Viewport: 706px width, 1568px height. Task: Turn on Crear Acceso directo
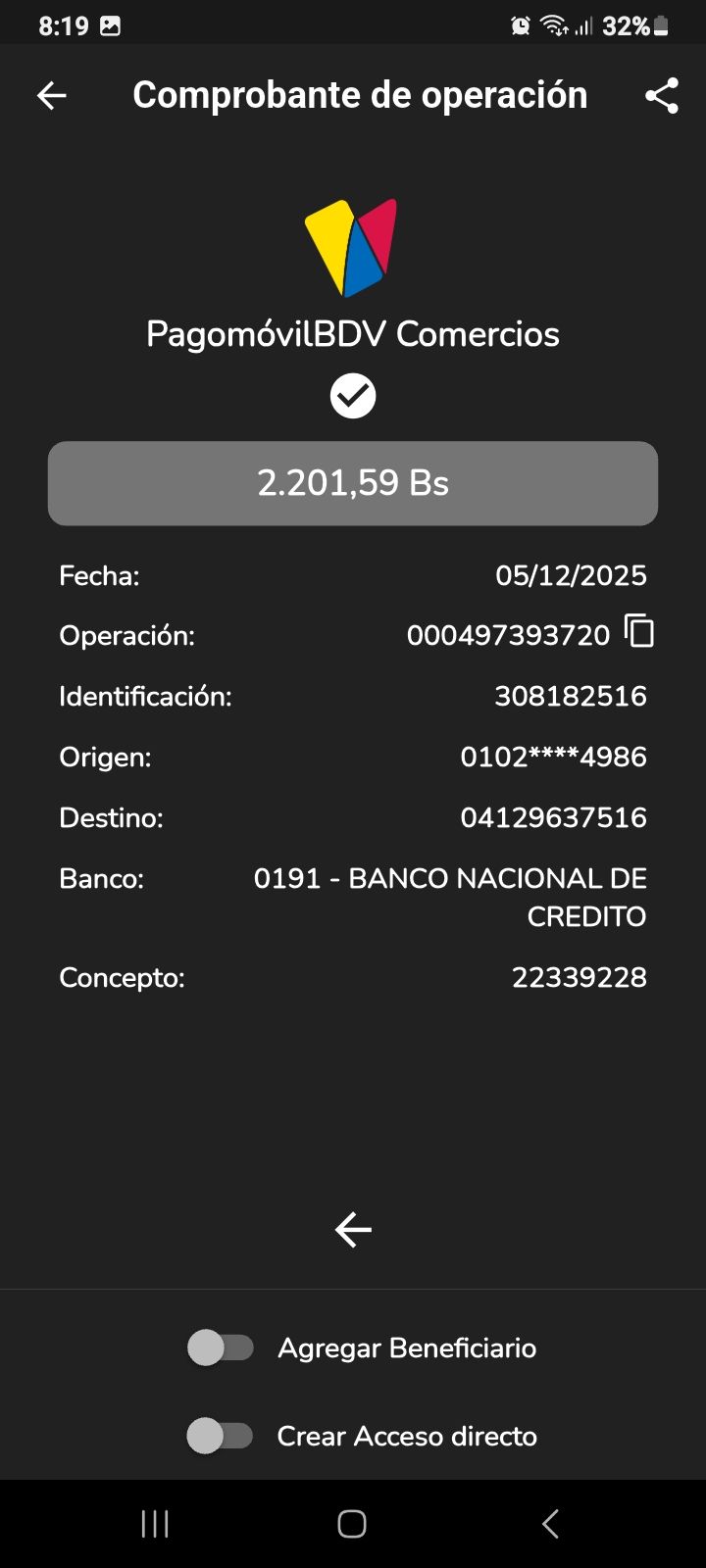221,1436
